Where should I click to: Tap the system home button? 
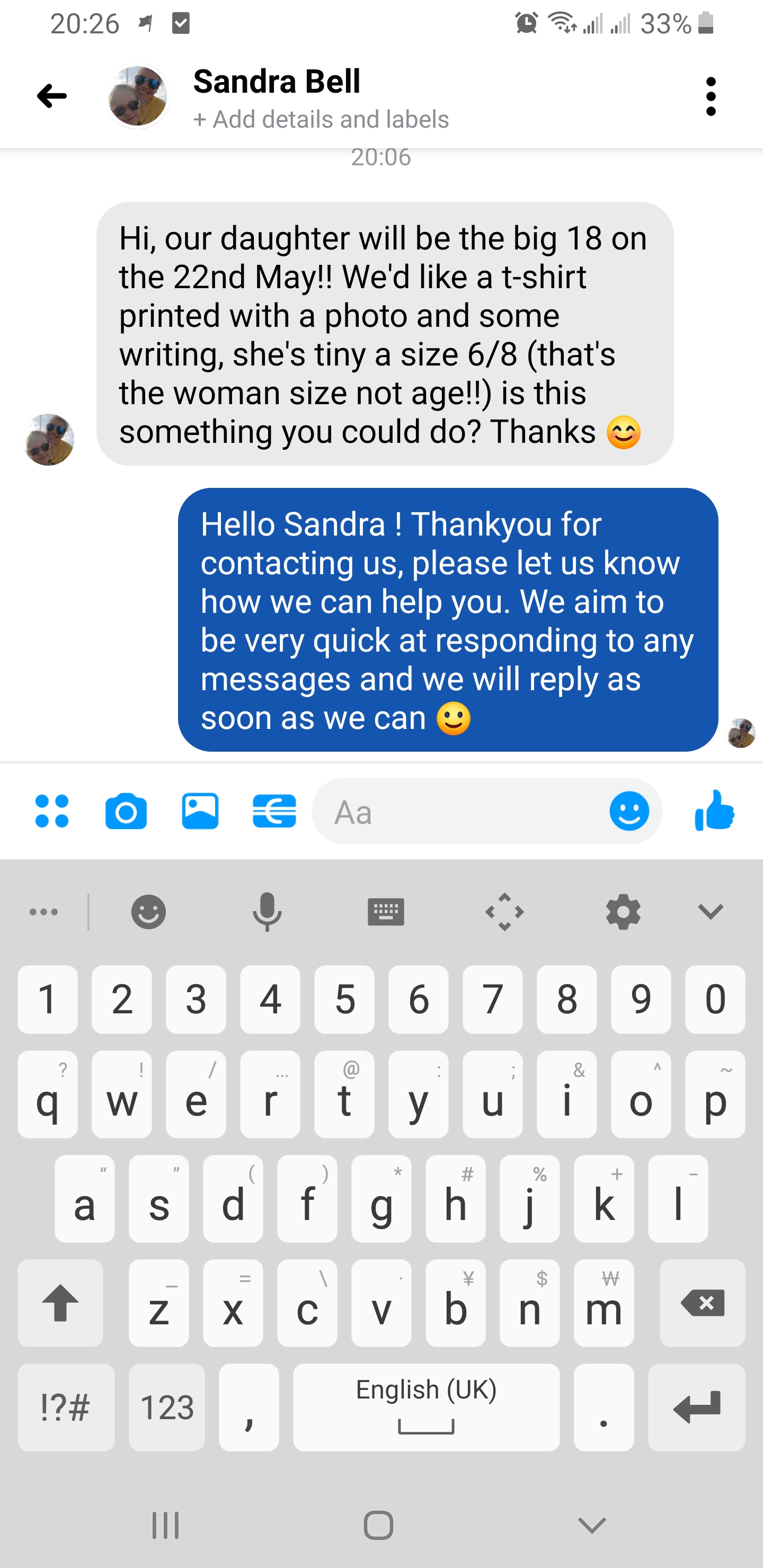point(378,1526)
